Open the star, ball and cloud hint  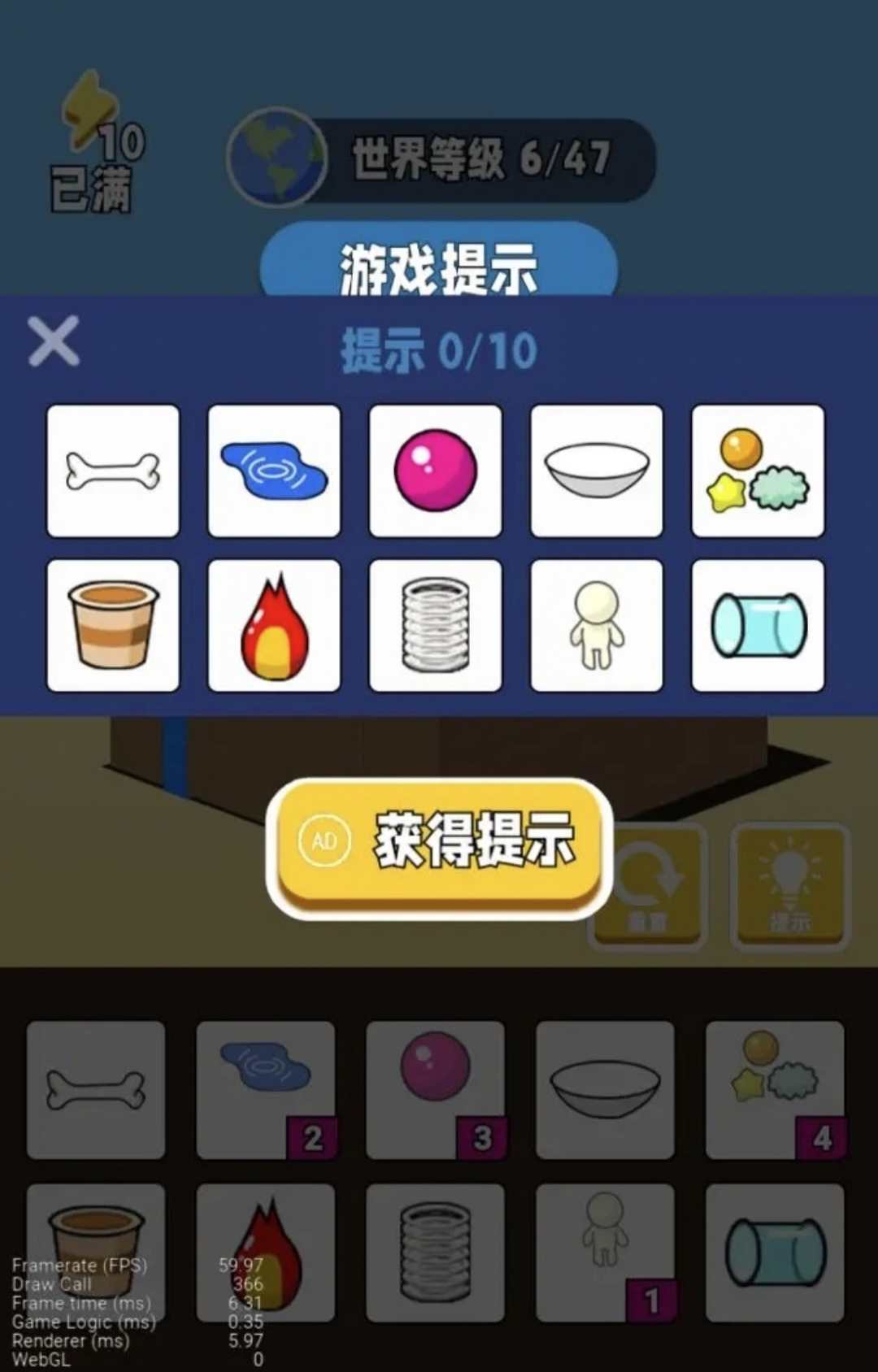(758, 471)
